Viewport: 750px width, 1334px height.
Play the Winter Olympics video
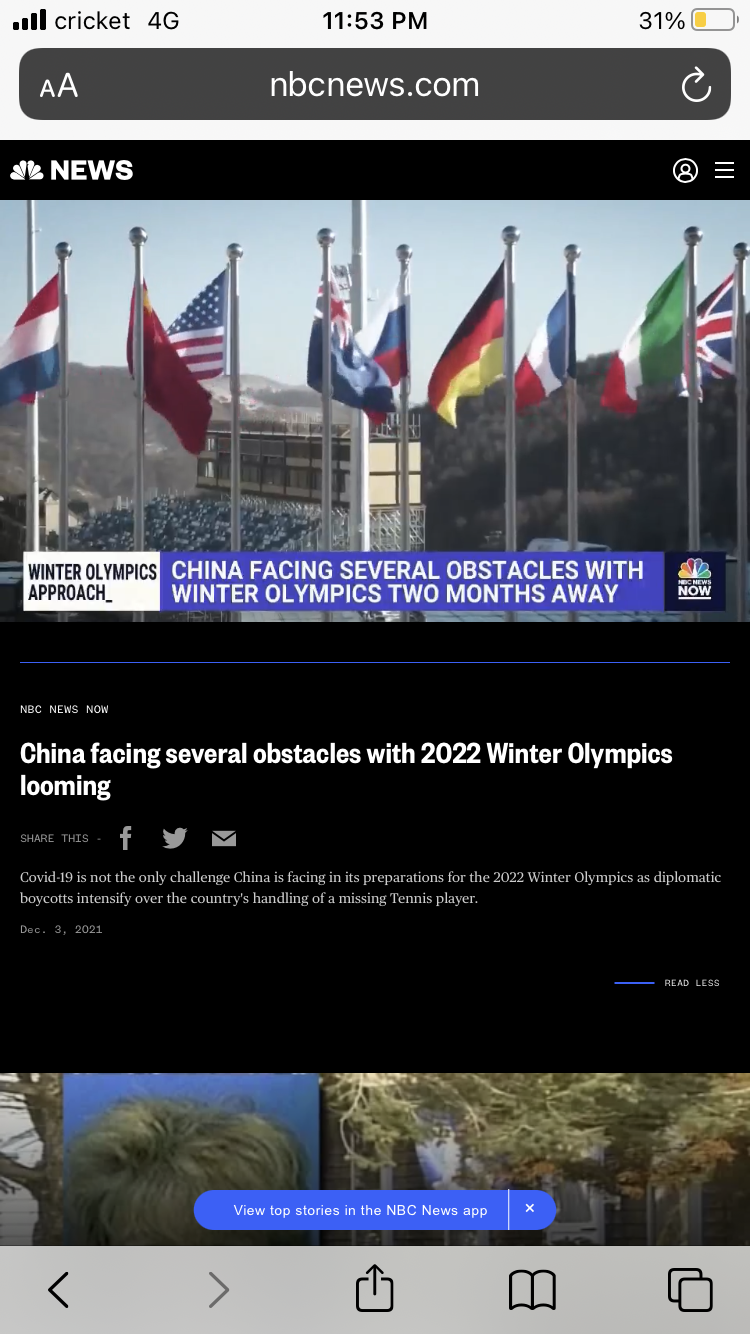point(375,411)
